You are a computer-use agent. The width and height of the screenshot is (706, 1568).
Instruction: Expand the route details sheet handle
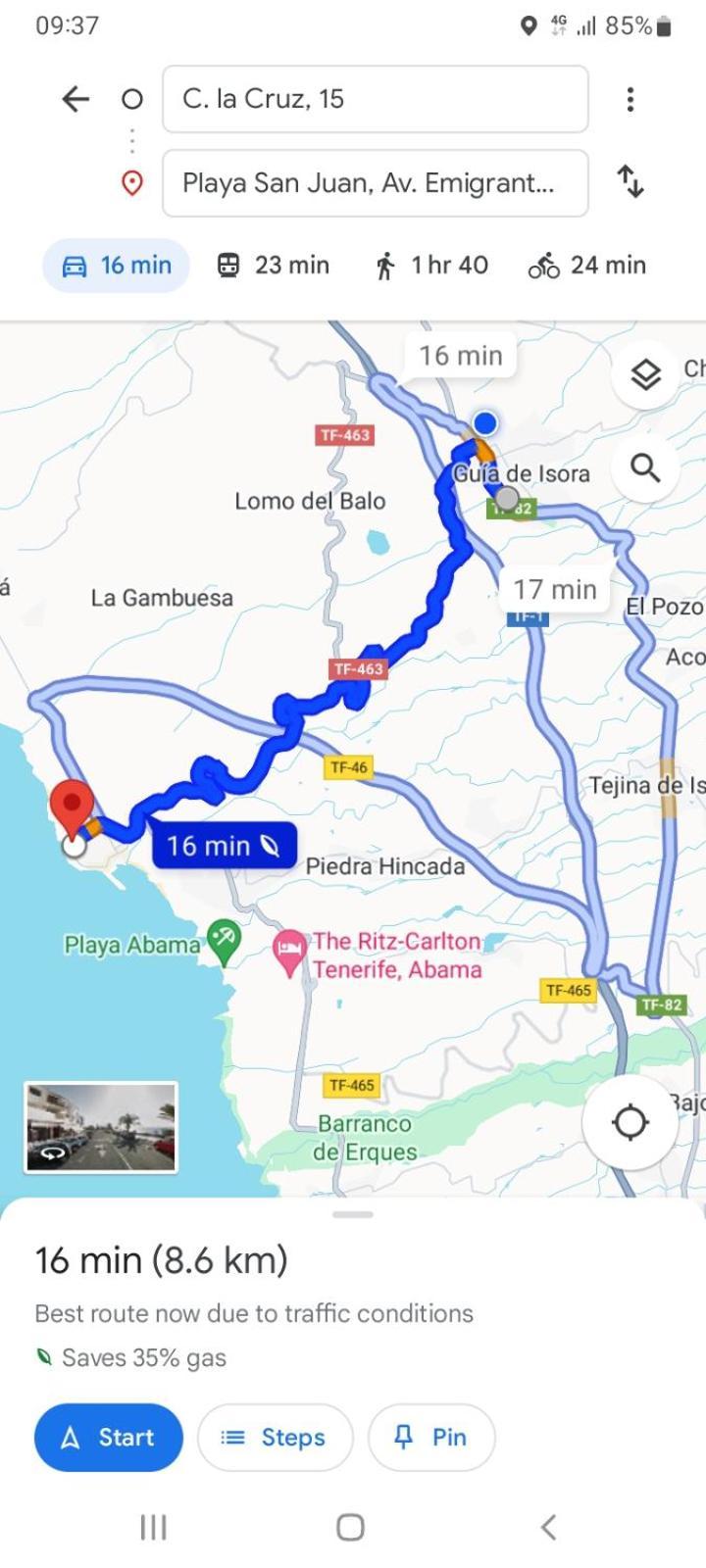[353, 1215]
